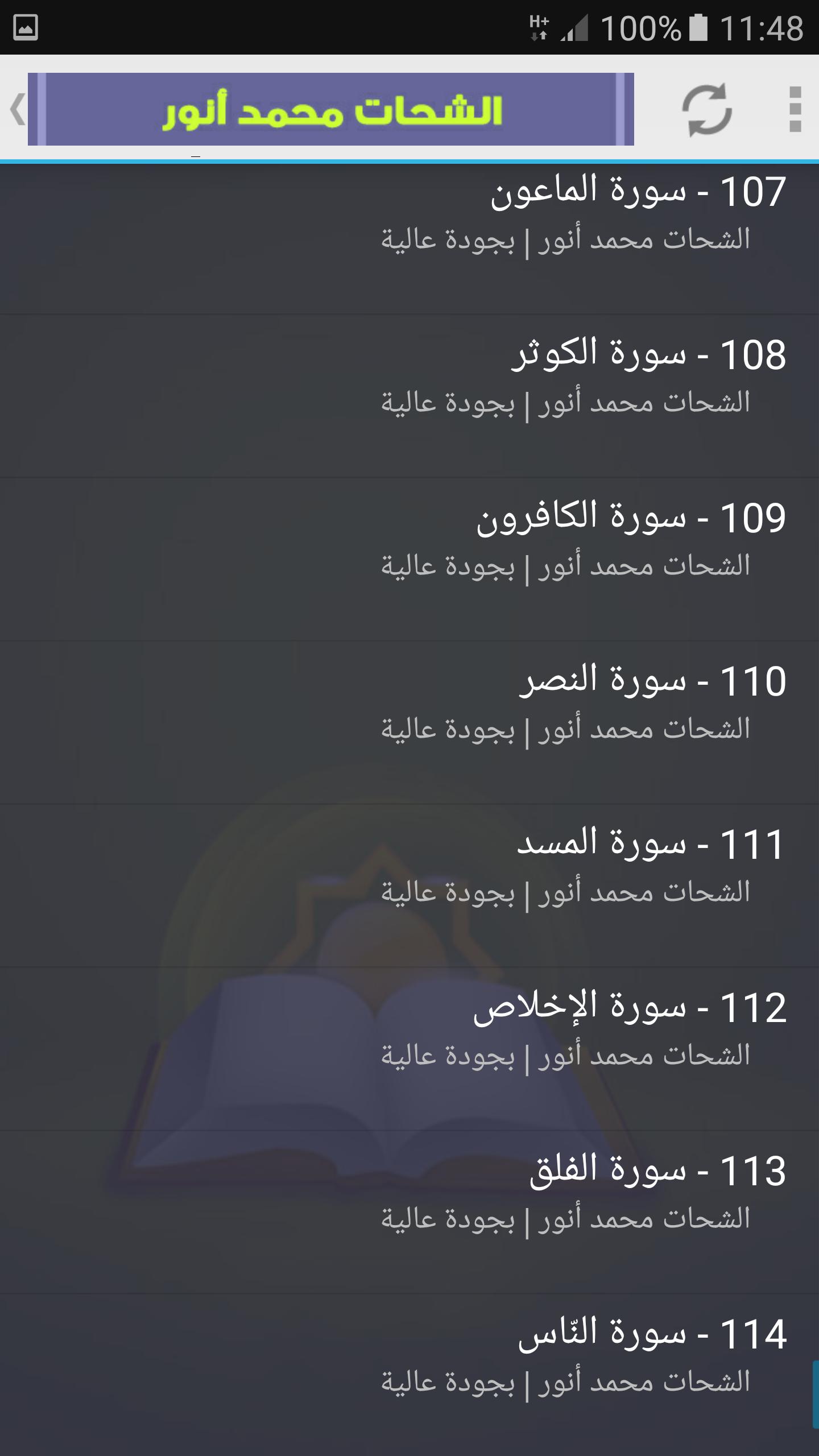This screenshot has height=1456, width=819.
Task: Choose 111 - سورة المسد
Action: [x=409, y=886]
